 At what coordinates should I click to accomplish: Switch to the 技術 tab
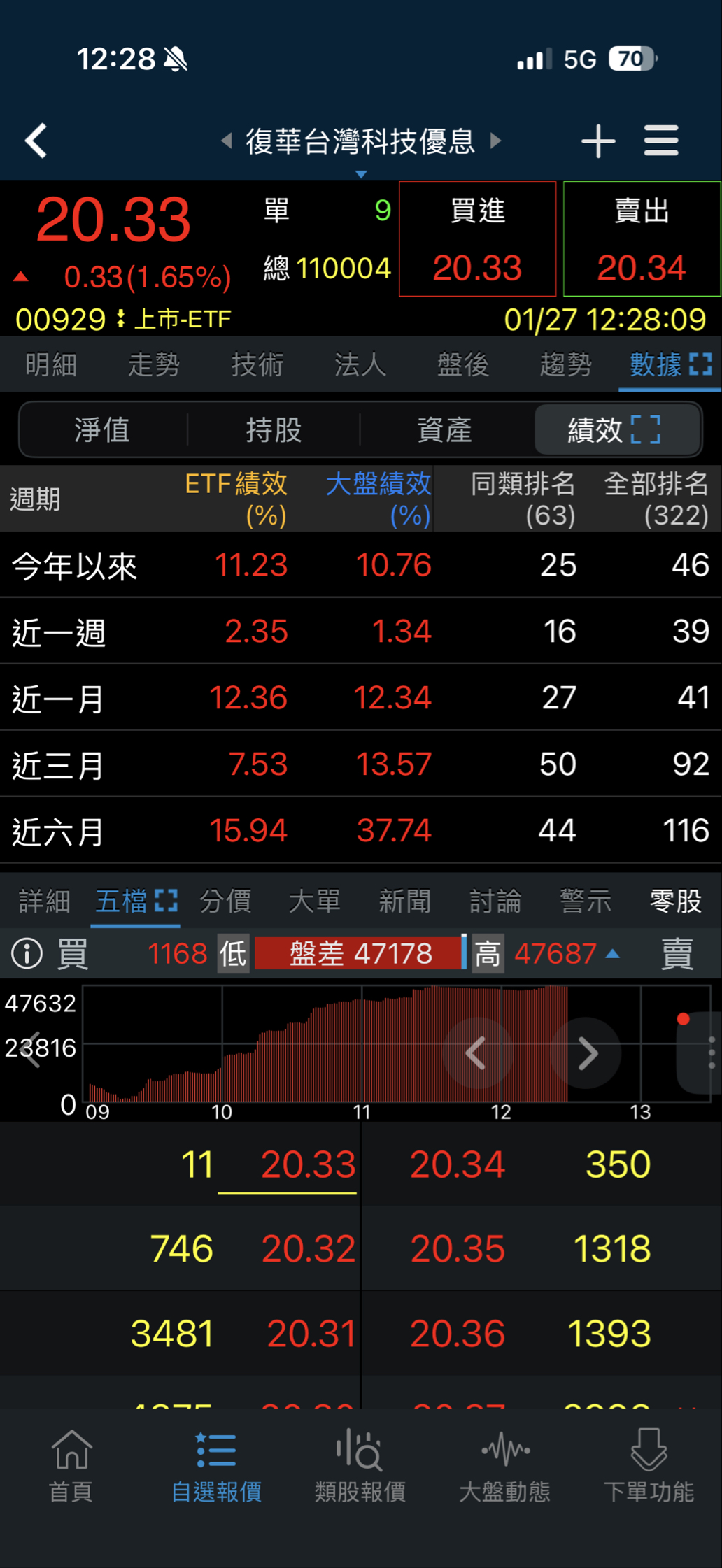[256, 364]
